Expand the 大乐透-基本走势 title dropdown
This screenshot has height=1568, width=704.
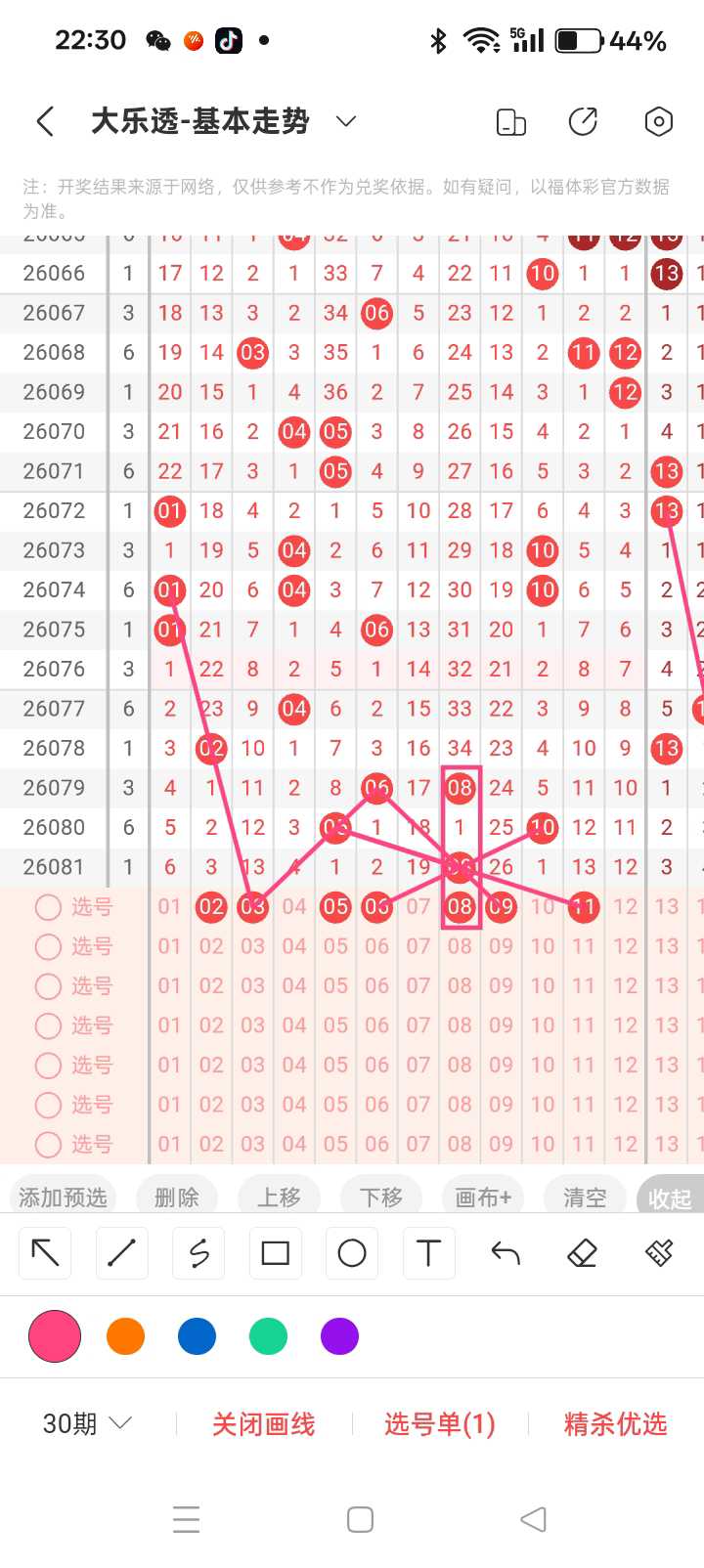pos(346,122)
